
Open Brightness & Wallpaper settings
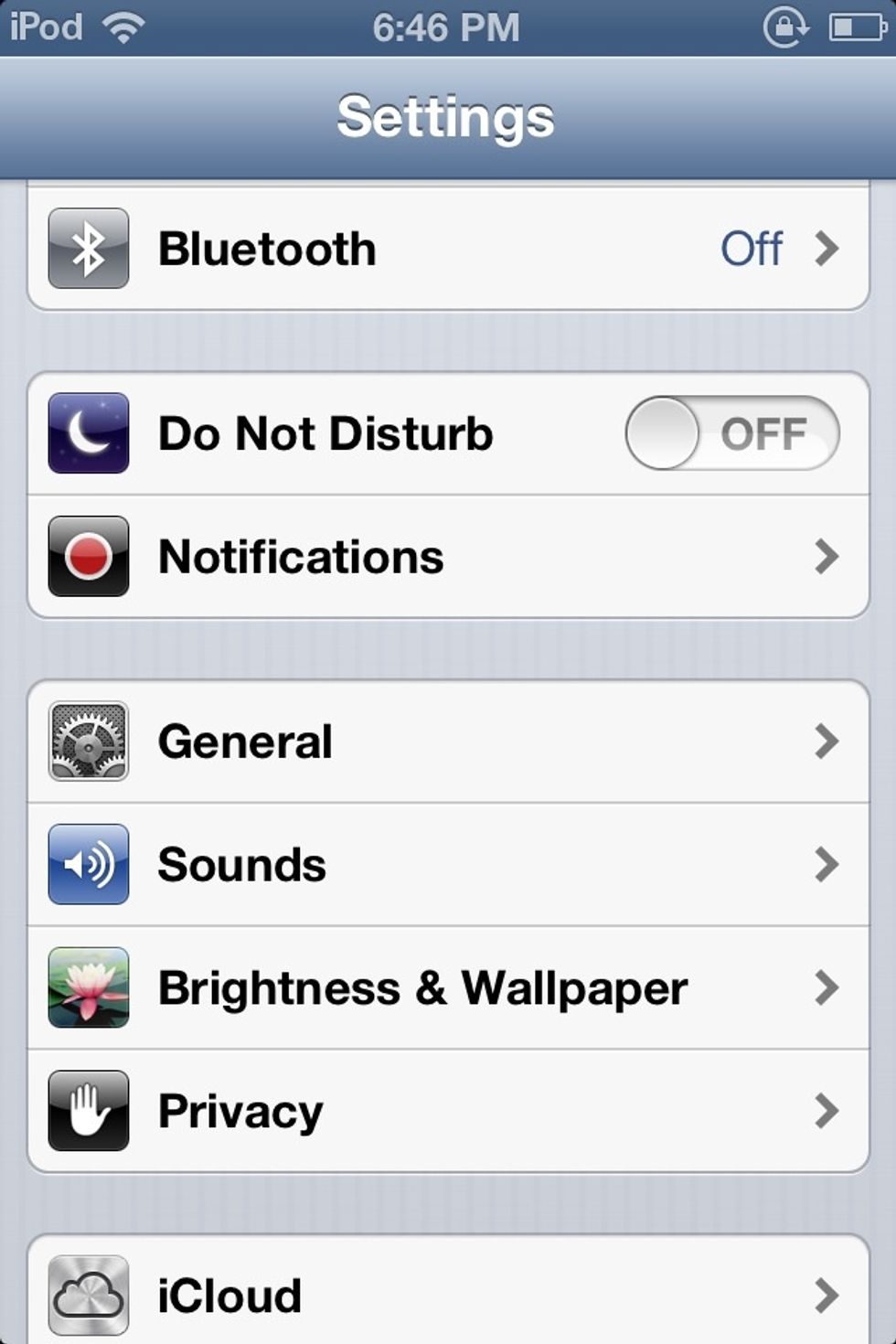tap(411, 987)
